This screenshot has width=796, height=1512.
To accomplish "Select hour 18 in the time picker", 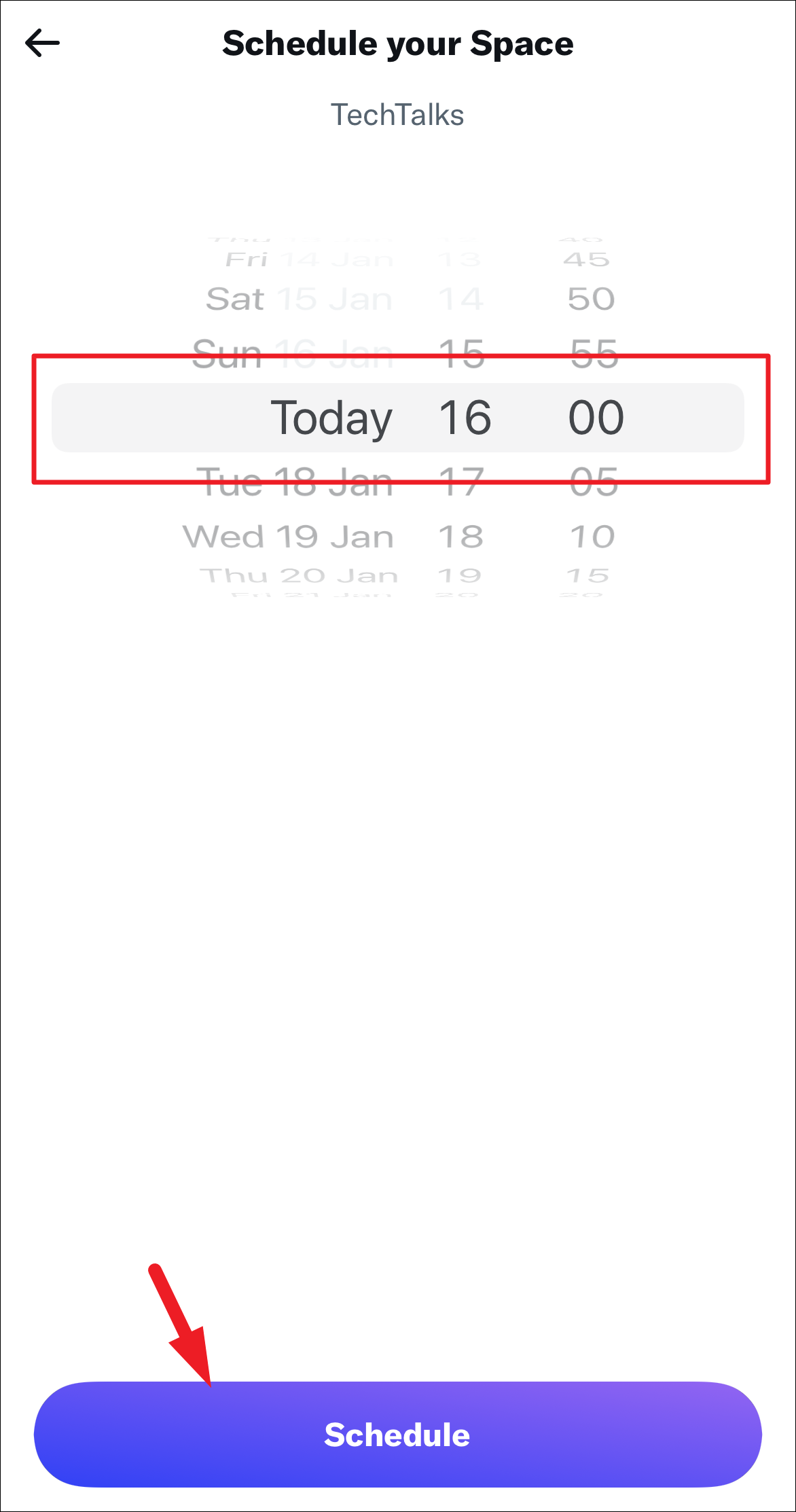I will [460, 537].
